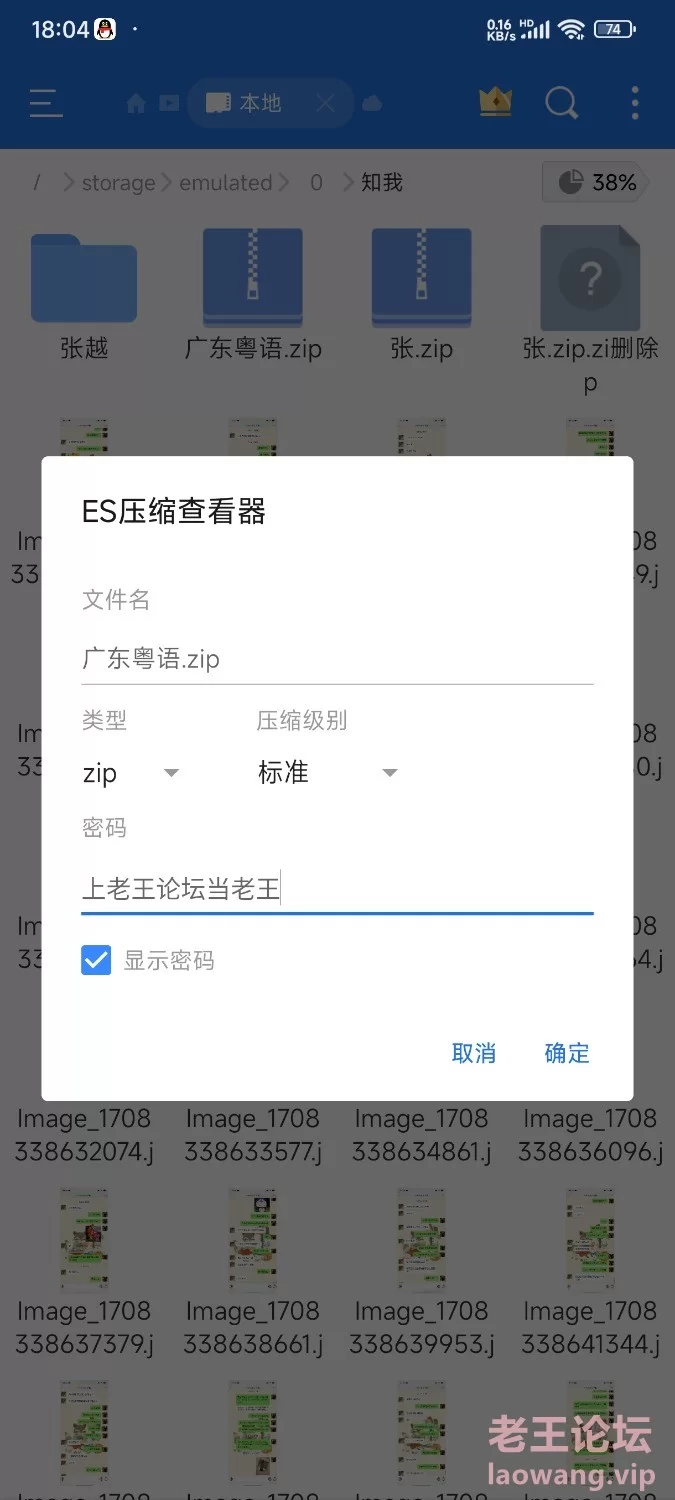Open the 压缩级别 标准 dropdown
This screenshot has width=675, height=1500.
coord(327,773)
